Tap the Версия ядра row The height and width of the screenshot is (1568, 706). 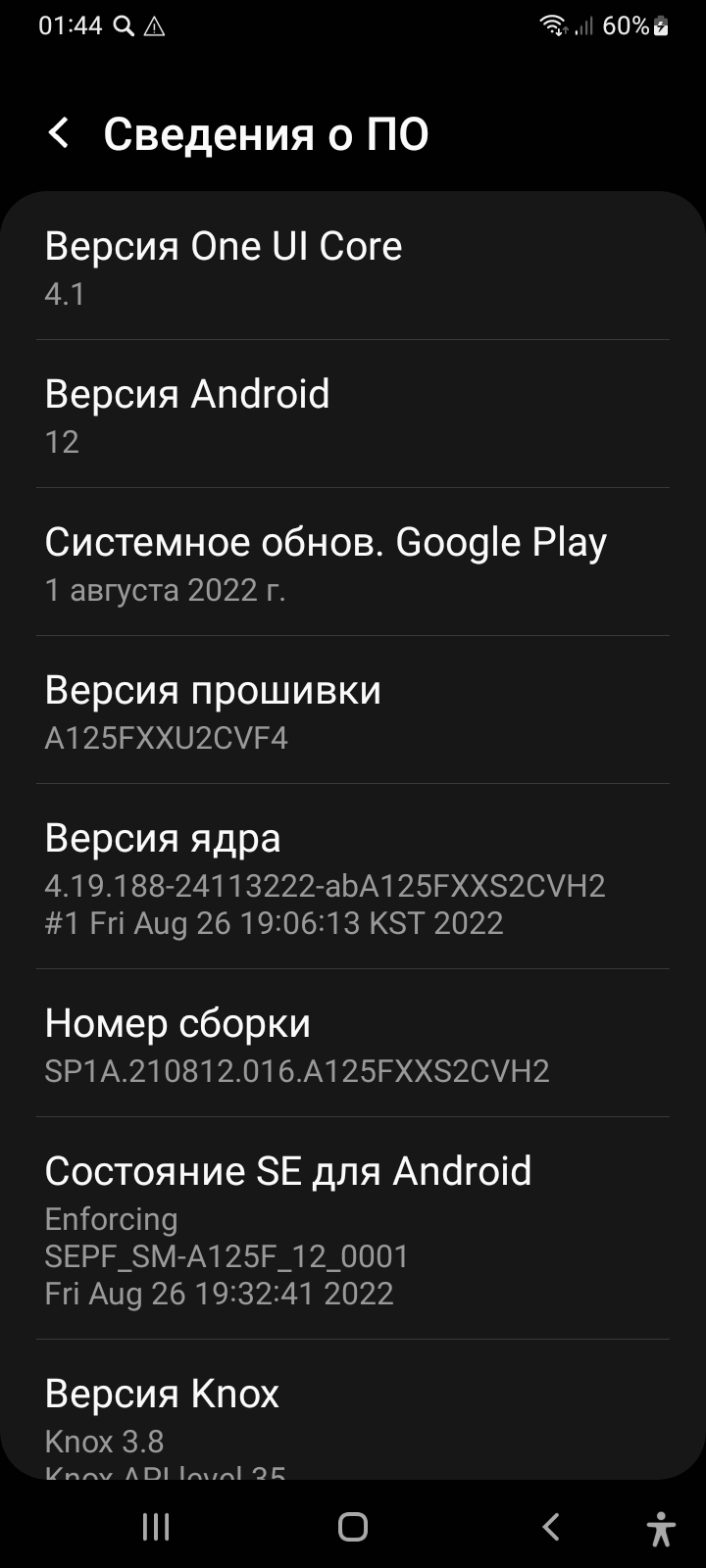tap(353, 877)
